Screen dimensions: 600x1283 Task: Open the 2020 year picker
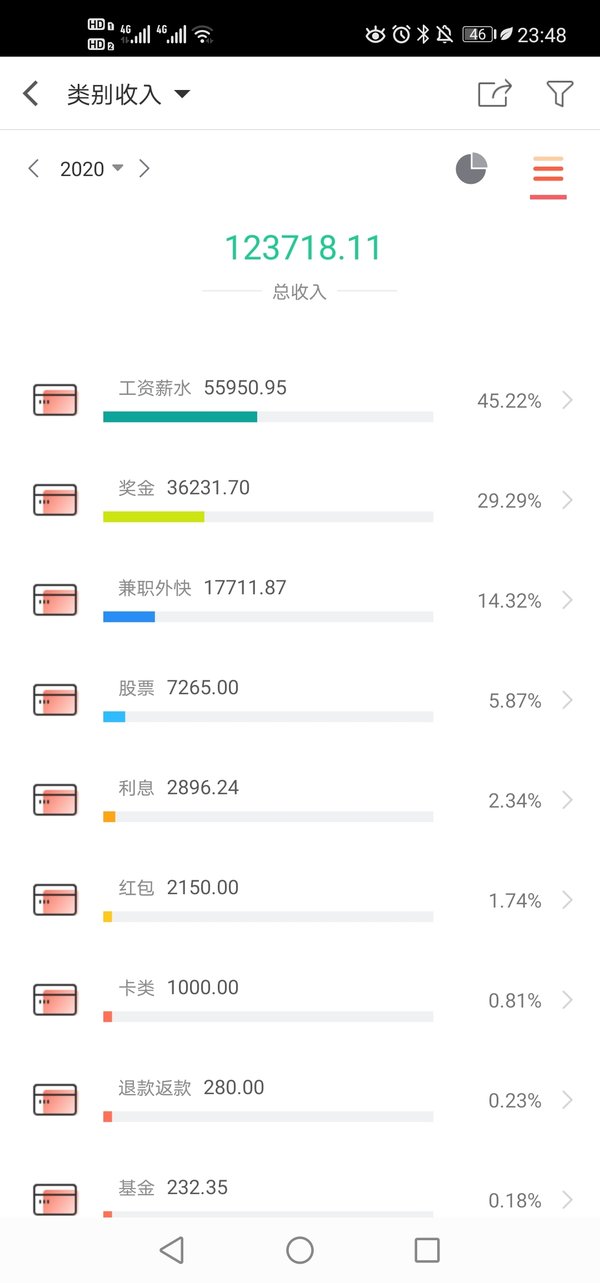(91, 169)
